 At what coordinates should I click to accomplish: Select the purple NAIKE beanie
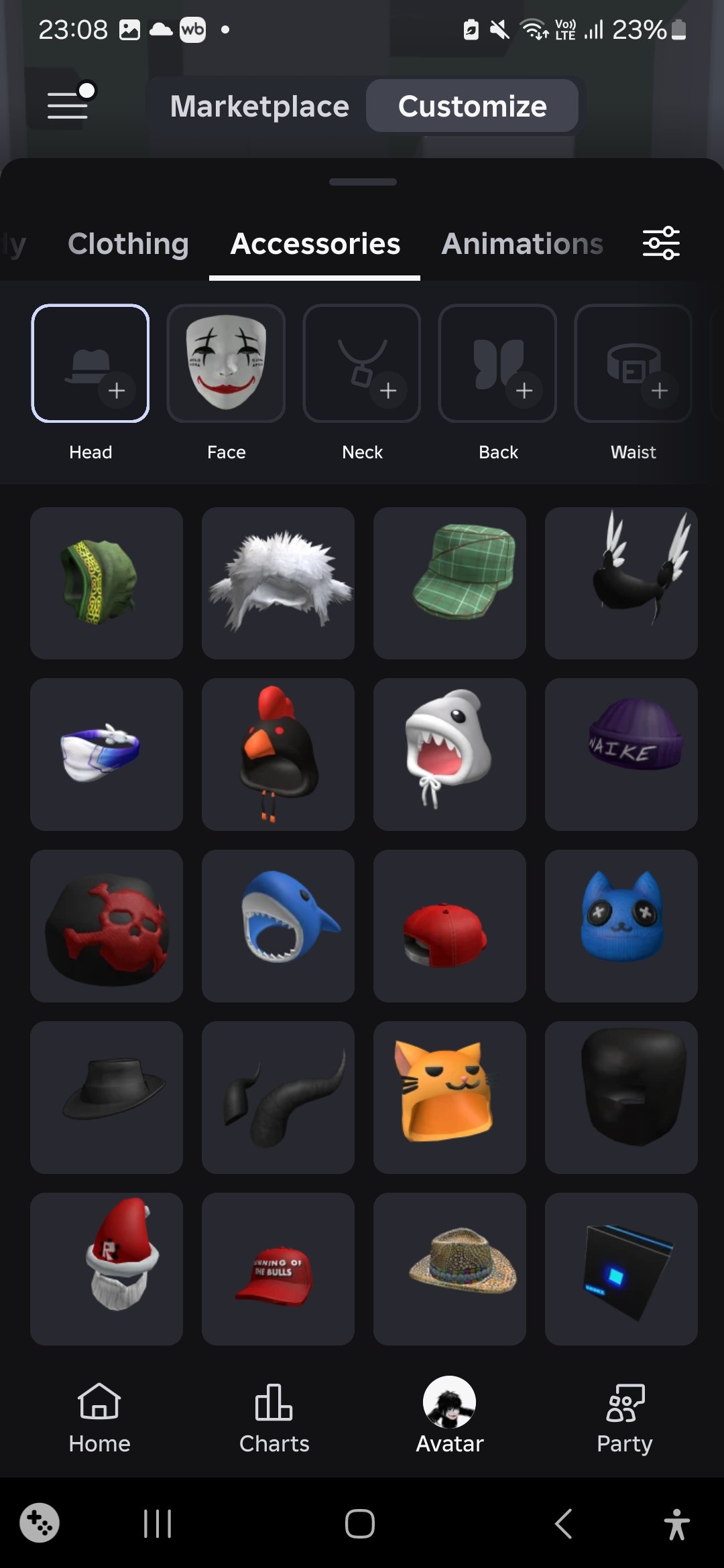[621, 755]
